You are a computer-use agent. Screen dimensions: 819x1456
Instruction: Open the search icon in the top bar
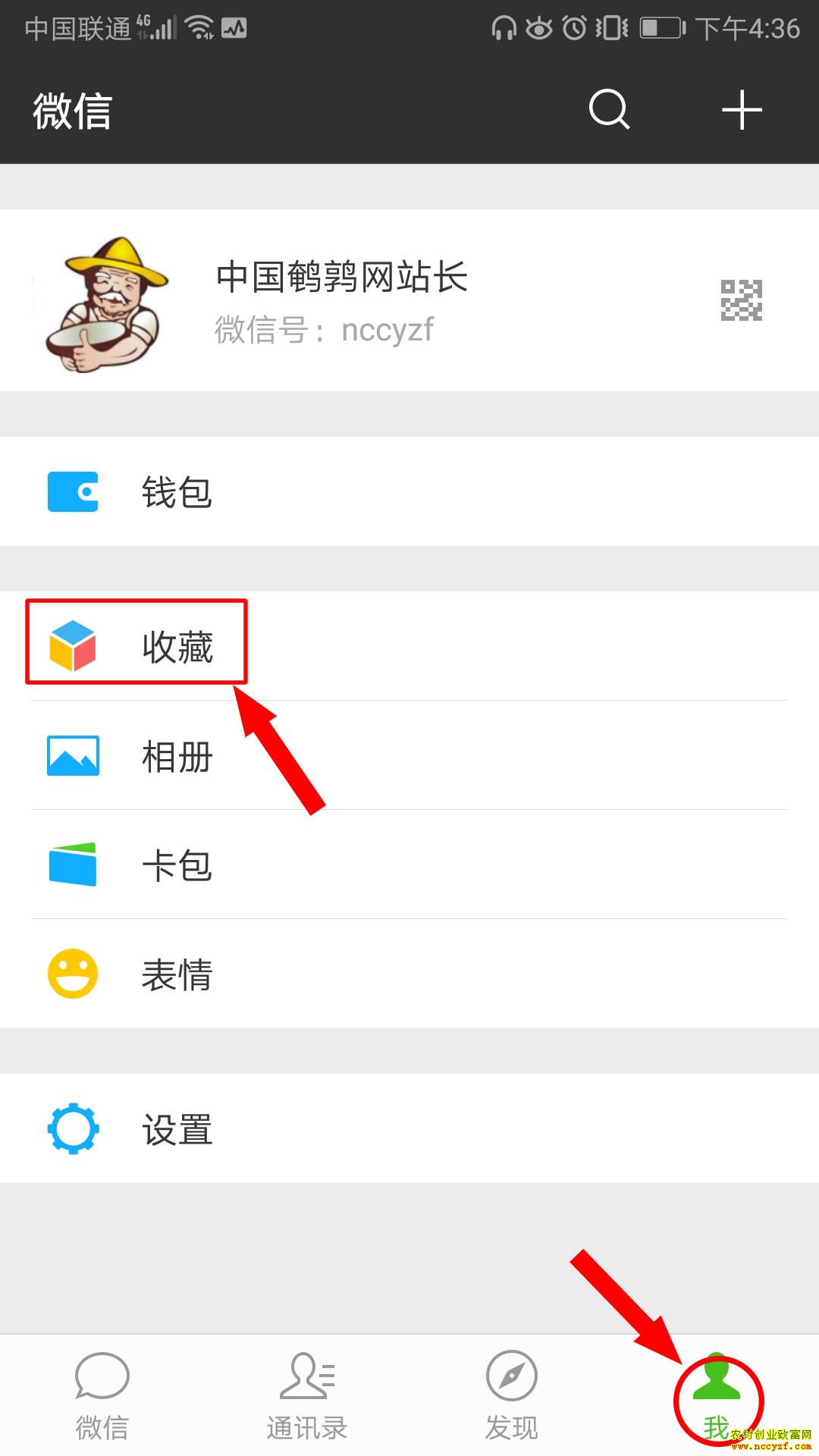[x=609, y=111]
